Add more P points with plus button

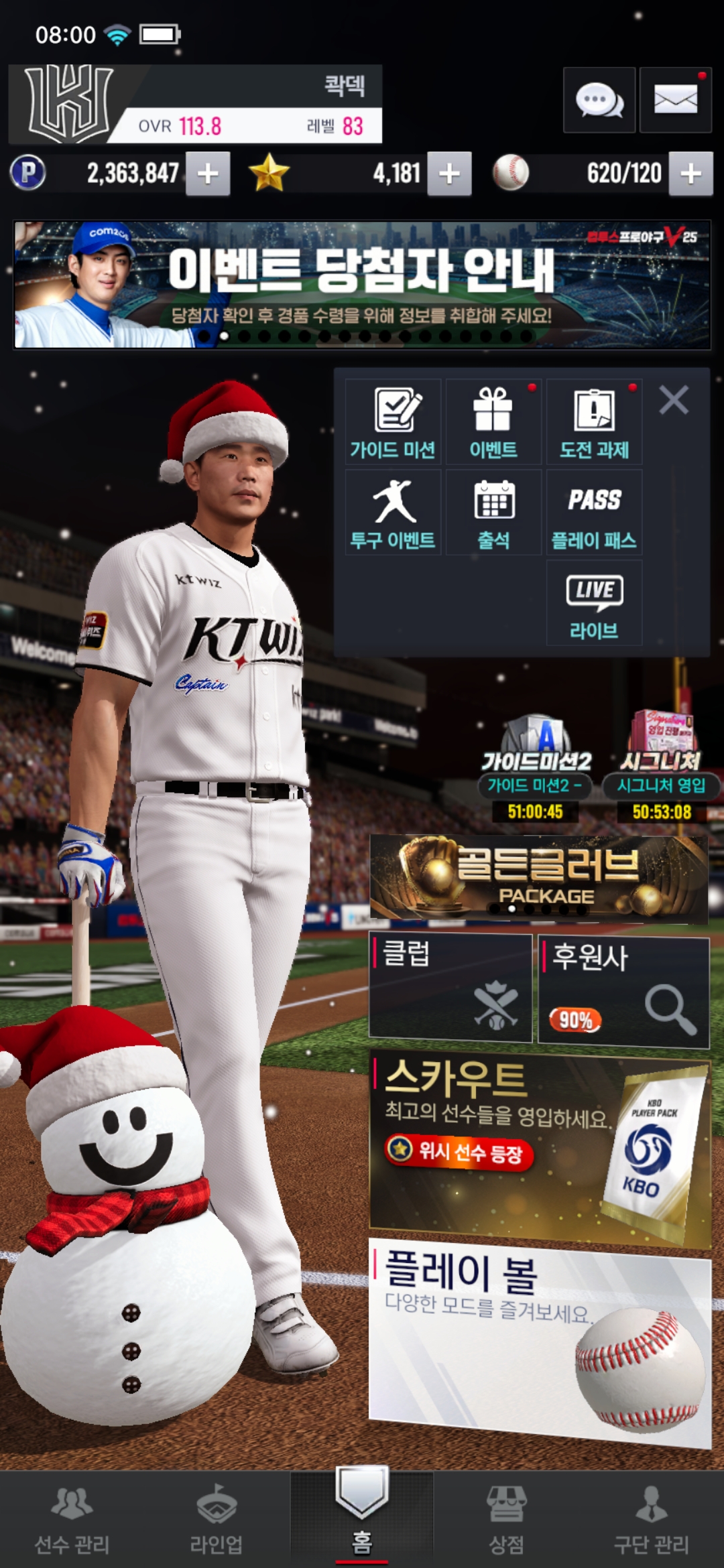pyautogui.click(x=208, y=174)
